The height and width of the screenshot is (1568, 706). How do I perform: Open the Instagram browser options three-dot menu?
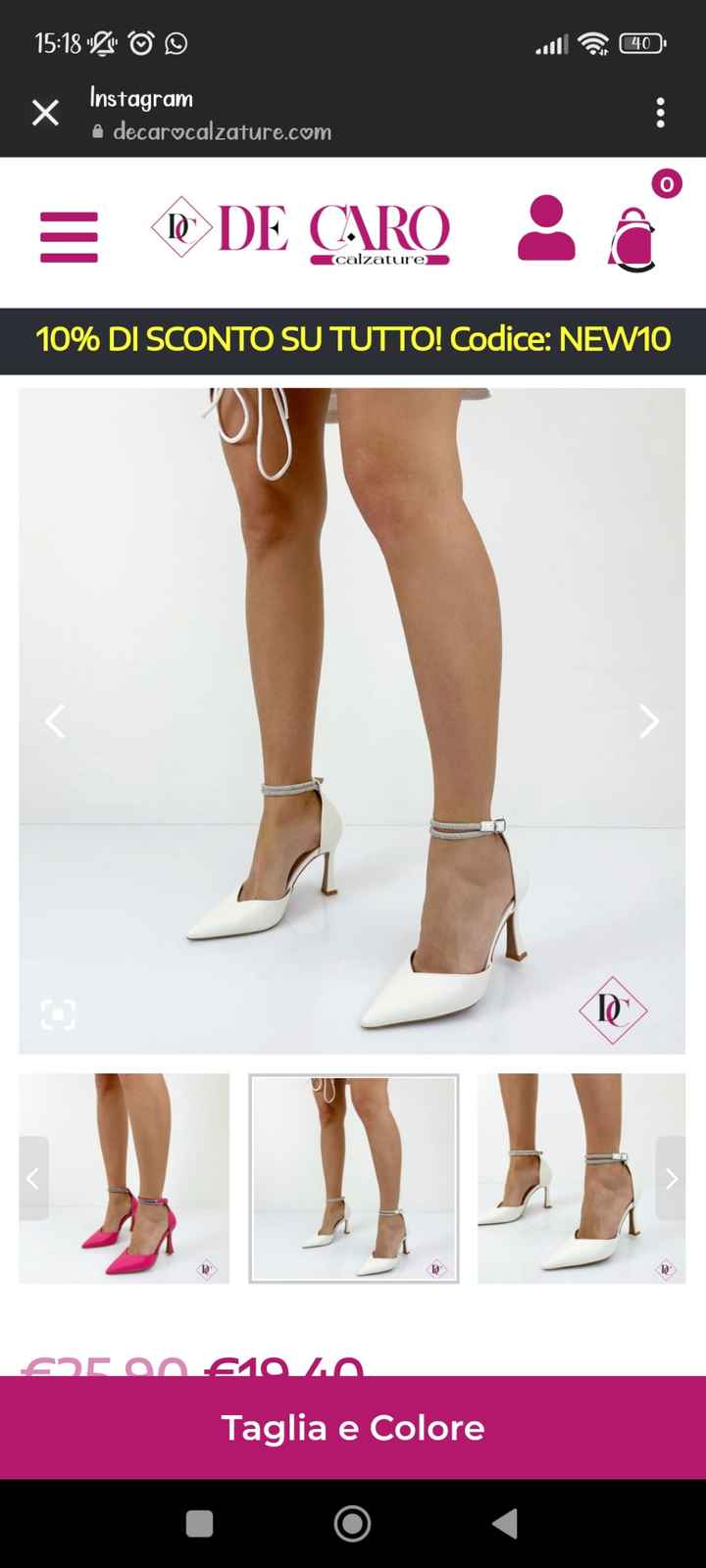click(x=660, y=113)
